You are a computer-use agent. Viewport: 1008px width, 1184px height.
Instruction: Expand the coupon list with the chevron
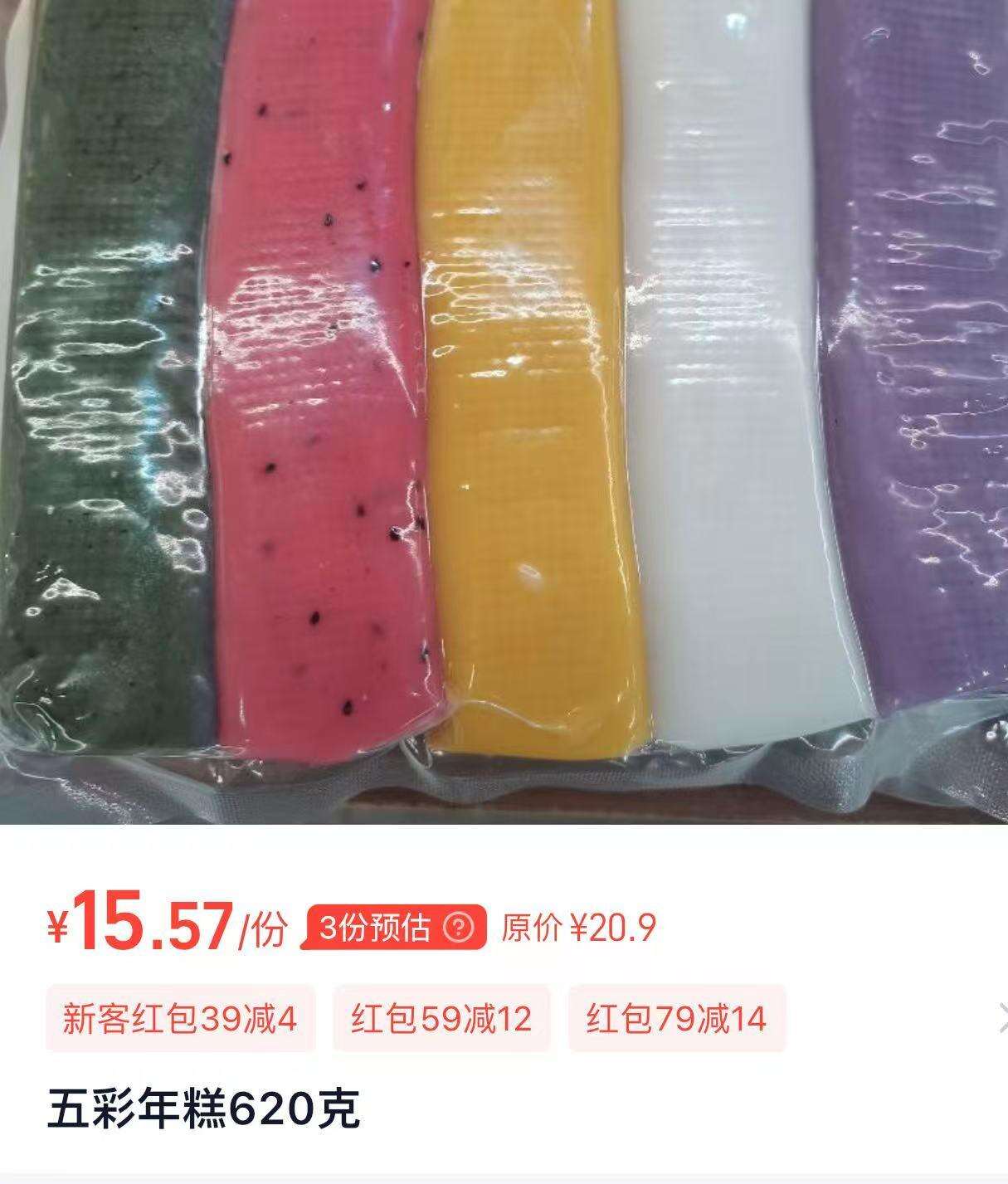(1000, 1018)
